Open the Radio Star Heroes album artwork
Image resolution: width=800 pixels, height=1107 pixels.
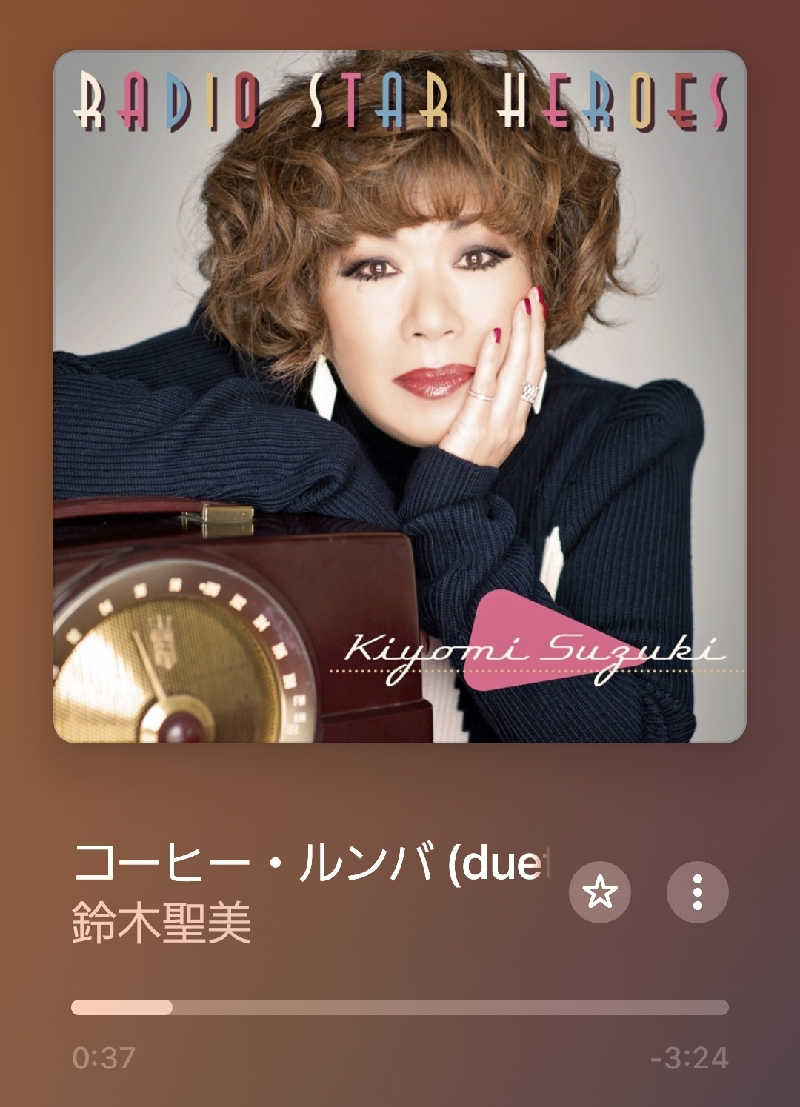click(x=400, y=396)
